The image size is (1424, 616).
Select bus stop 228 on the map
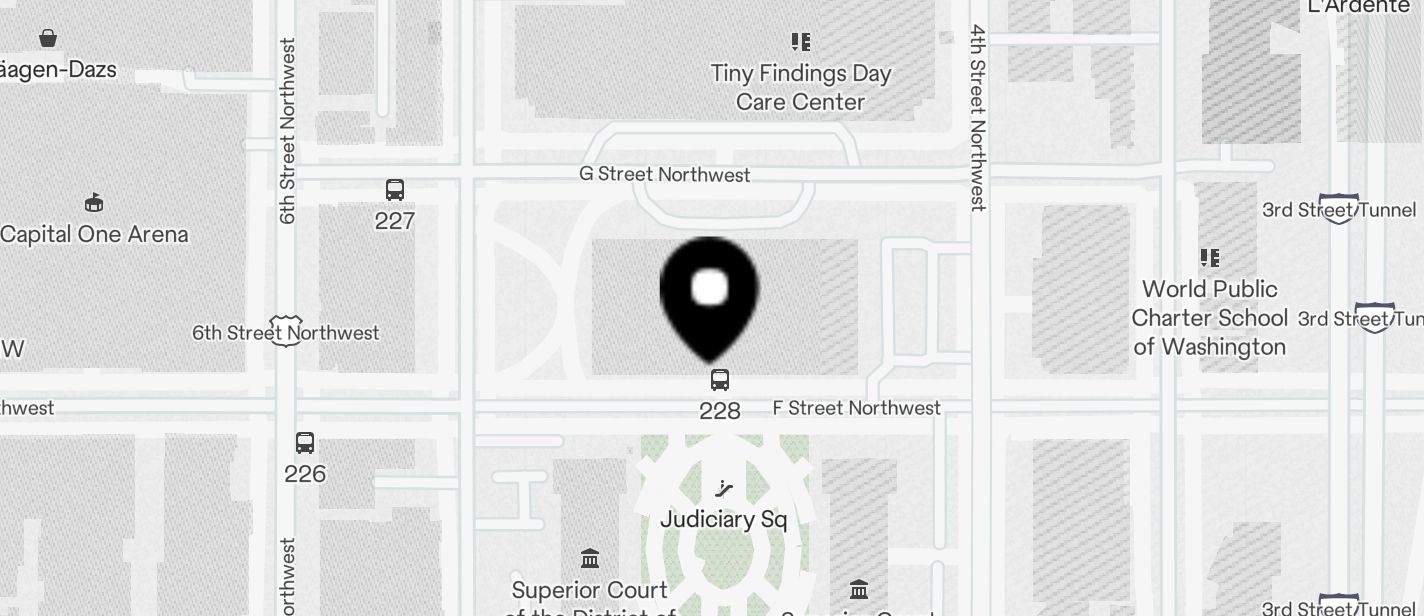point(720,380)
